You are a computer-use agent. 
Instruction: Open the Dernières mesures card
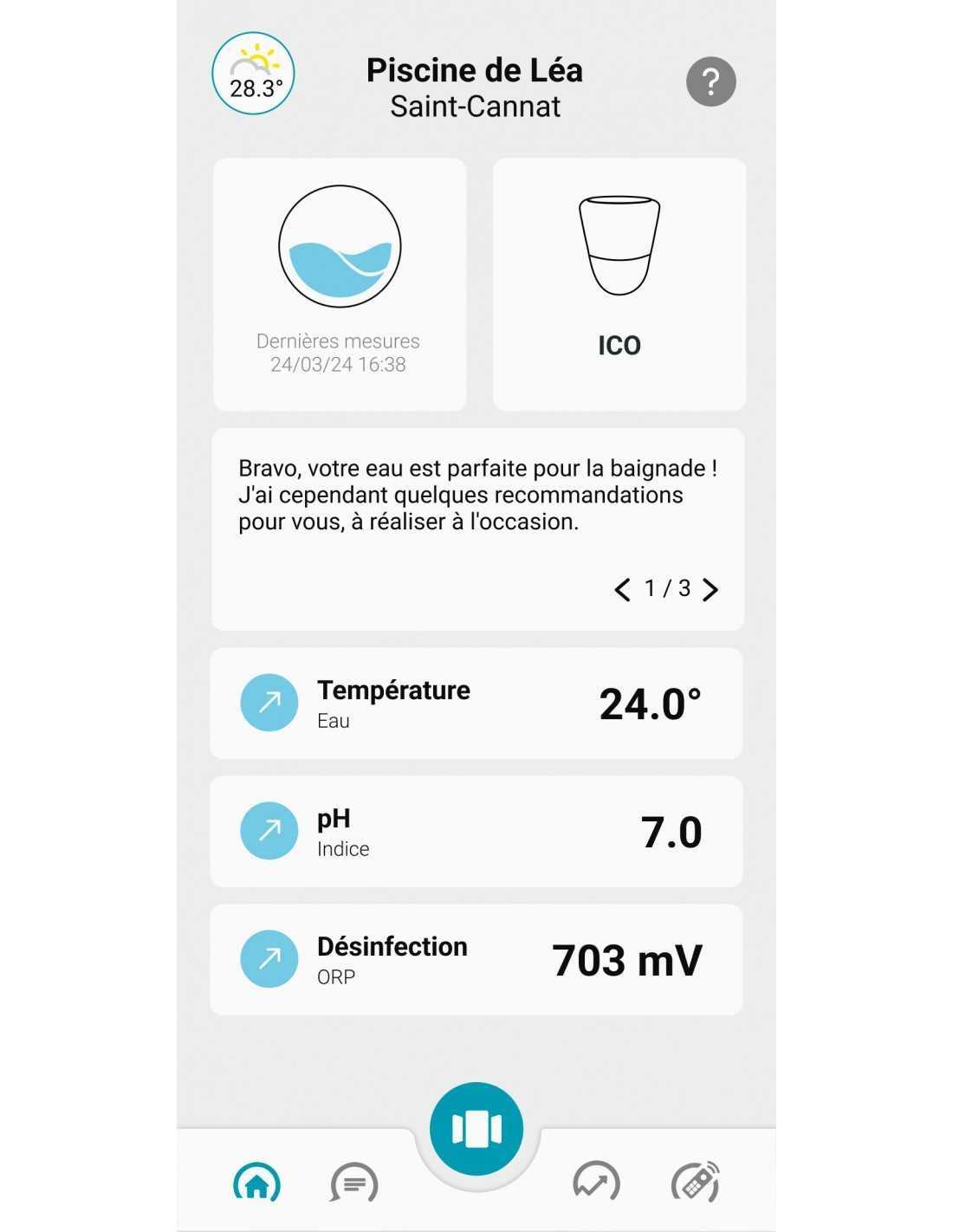[340, 284]
